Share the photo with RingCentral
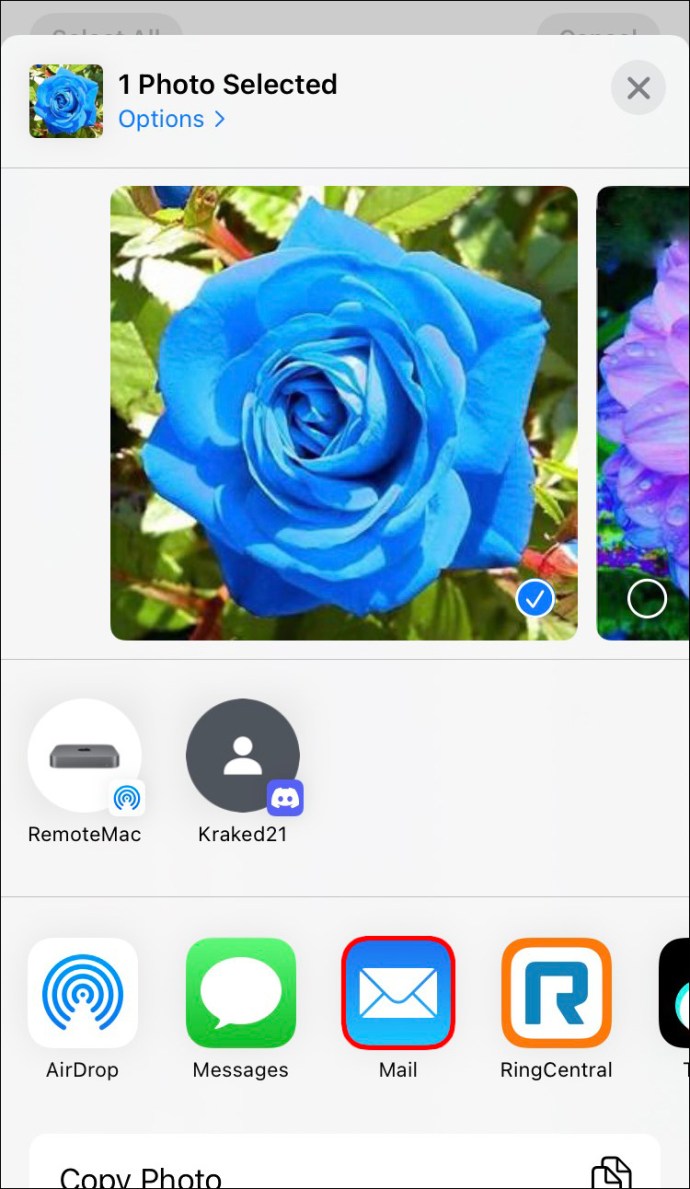 point(556,992)
